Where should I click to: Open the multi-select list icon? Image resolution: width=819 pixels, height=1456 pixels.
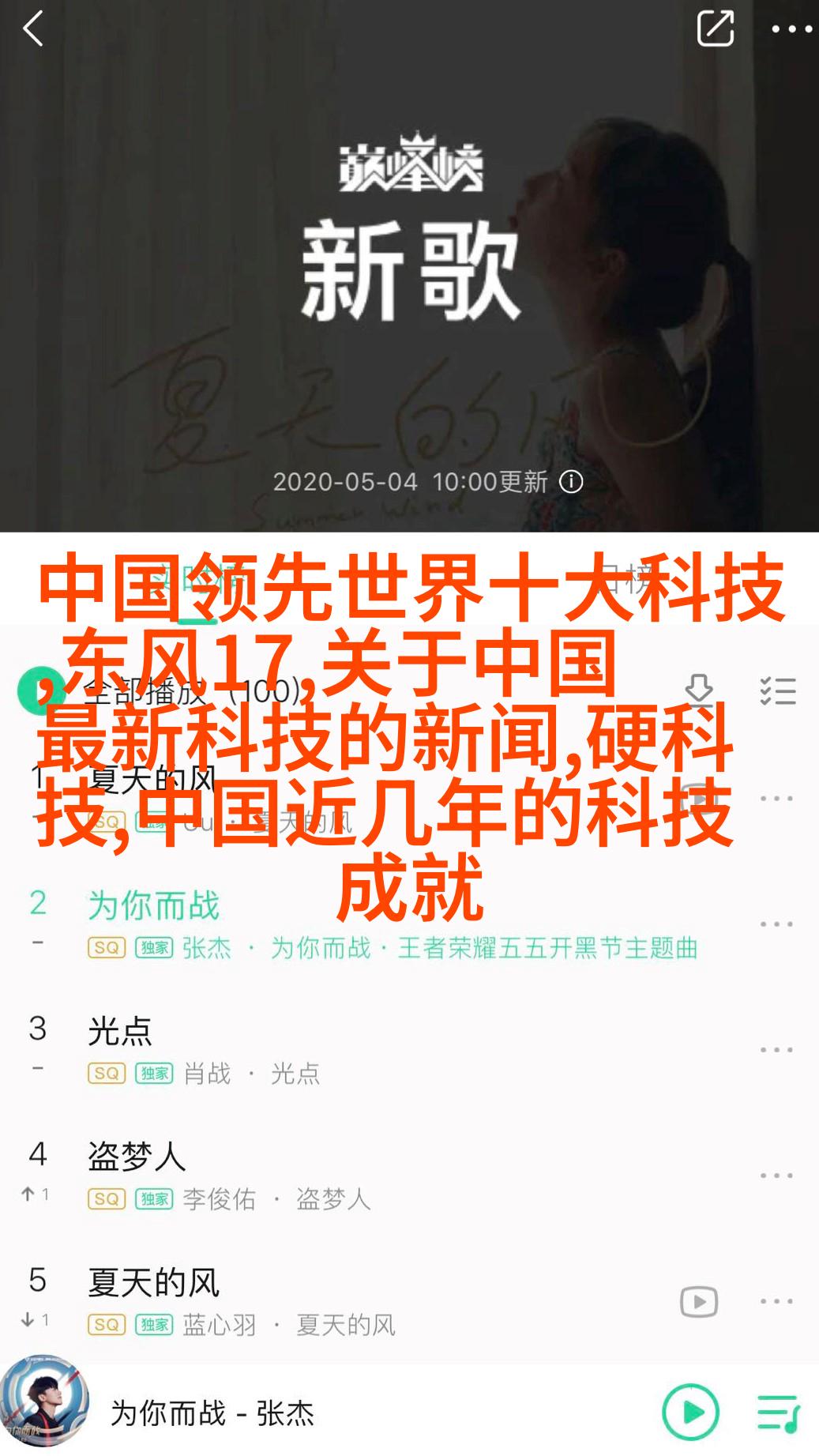click(777, 690)
